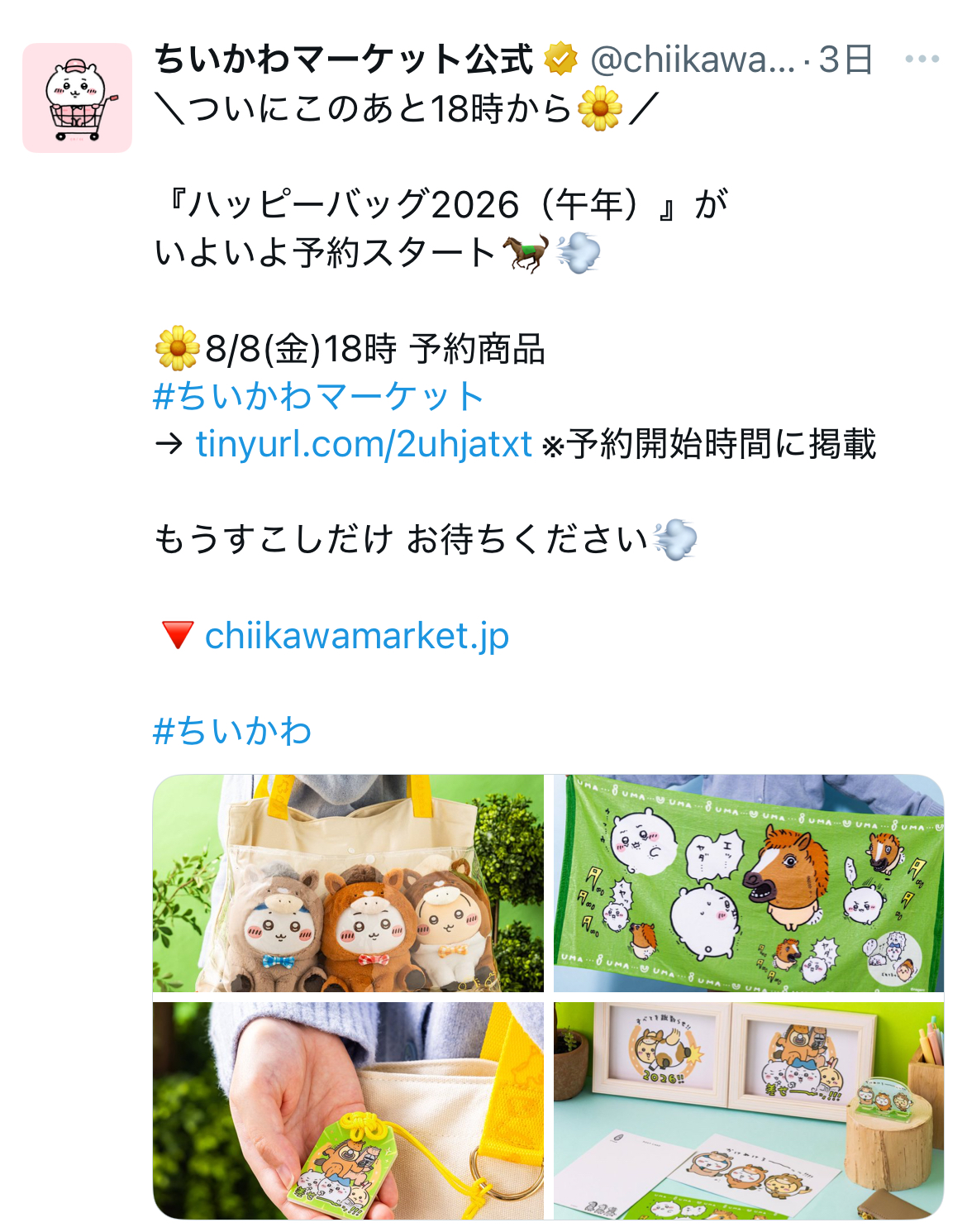View the omamori charm photo
The image size is (967, 1232).
tap(348, 1110)
